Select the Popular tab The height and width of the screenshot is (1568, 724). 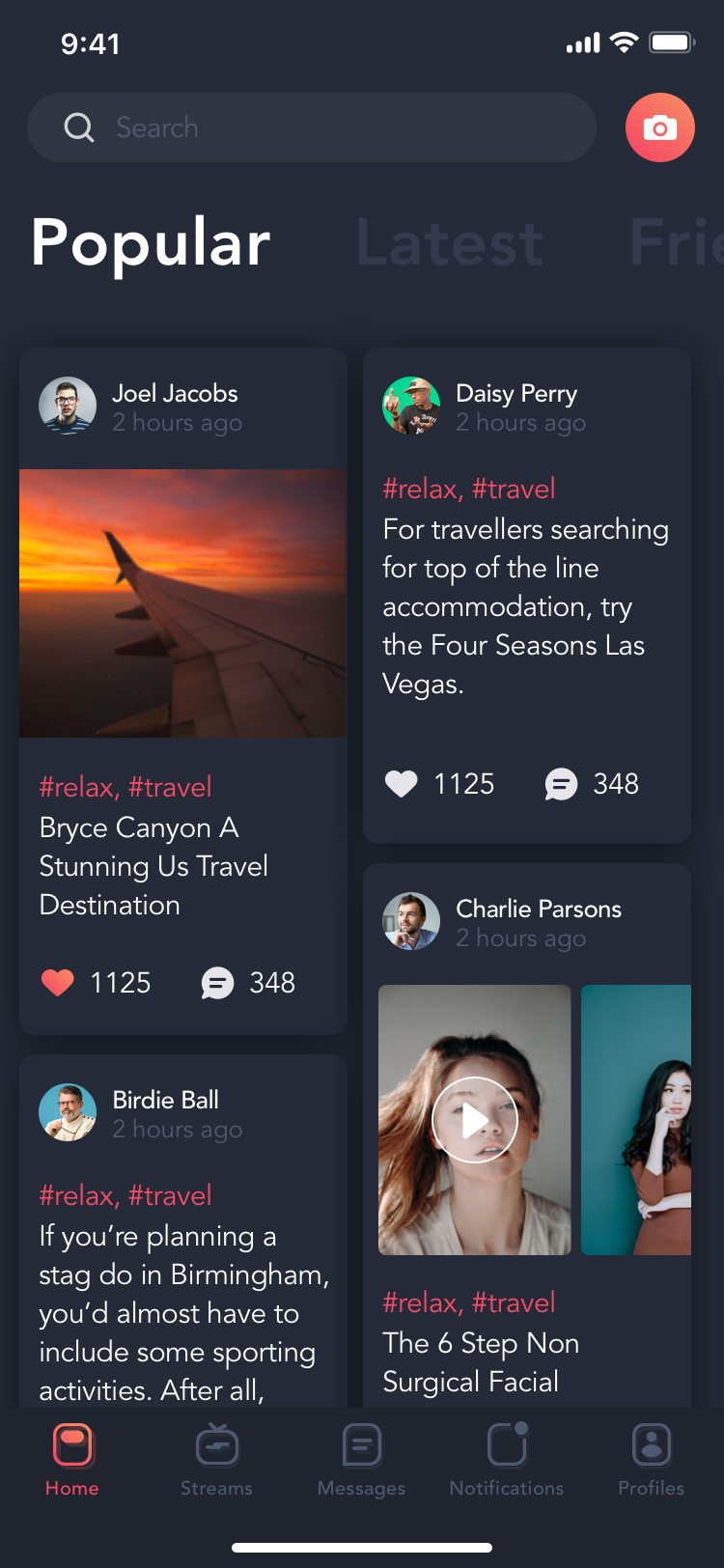pyautogui.click(x=151, y=242)
